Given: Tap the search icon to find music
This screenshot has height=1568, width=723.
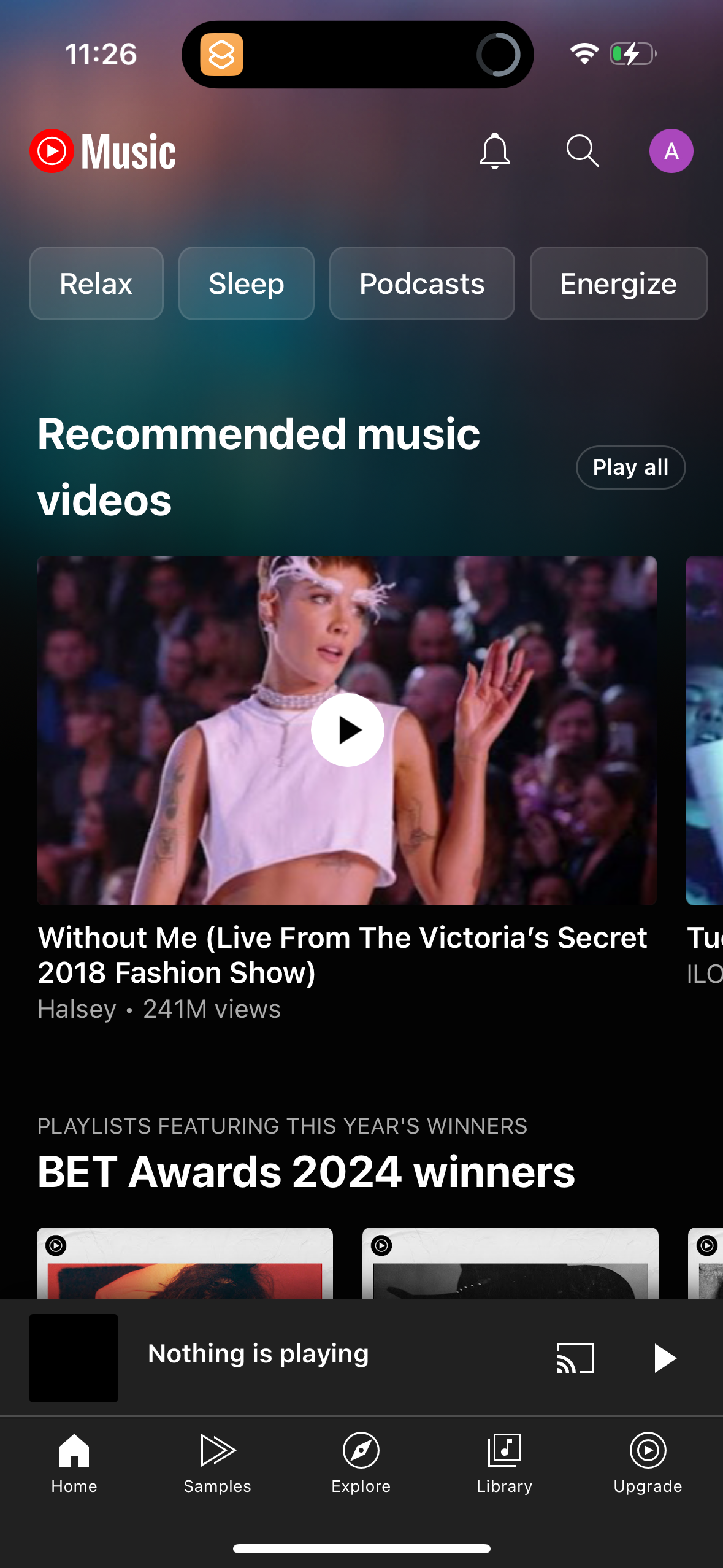Looking at the screenshot, I should point(581,151).
